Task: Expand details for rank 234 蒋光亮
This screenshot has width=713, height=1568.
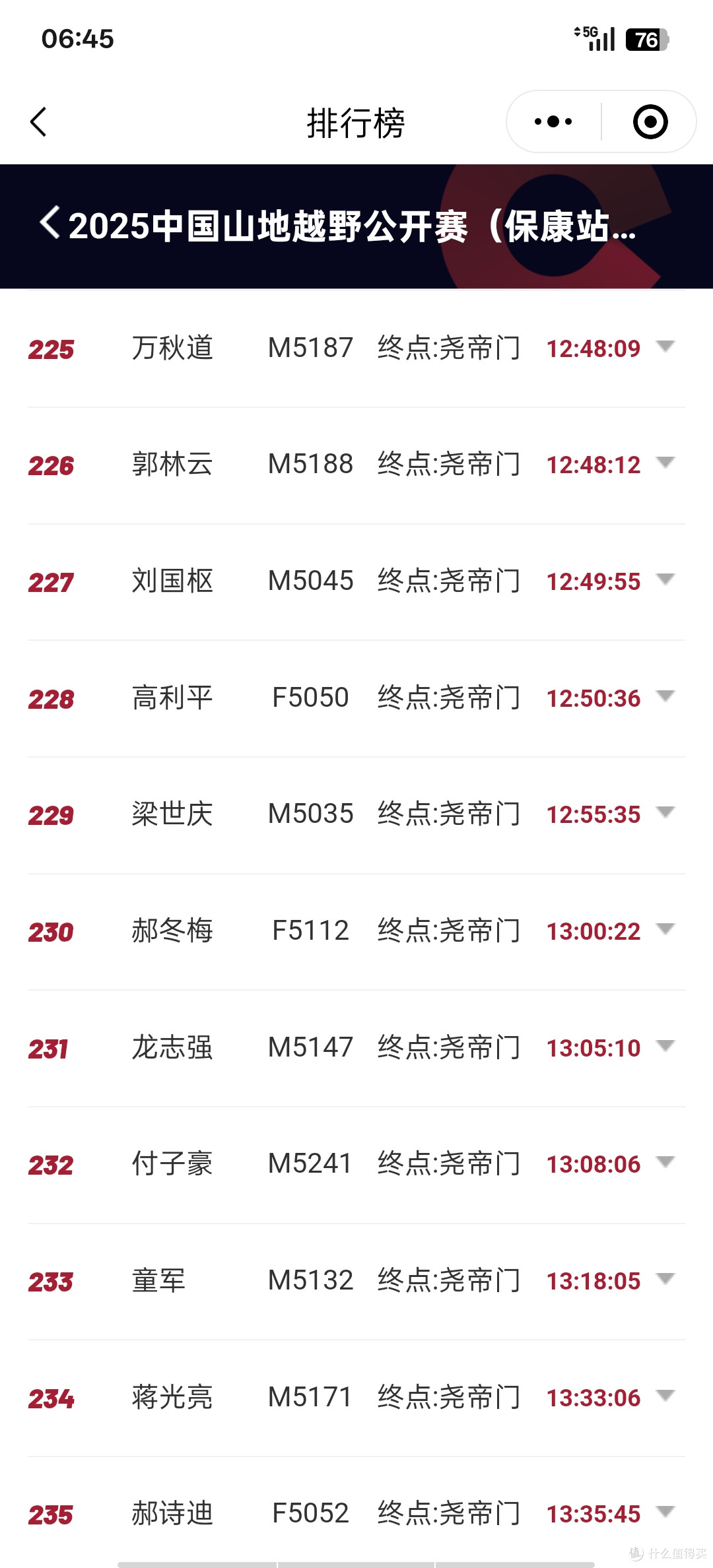Action: point(665,1396)
